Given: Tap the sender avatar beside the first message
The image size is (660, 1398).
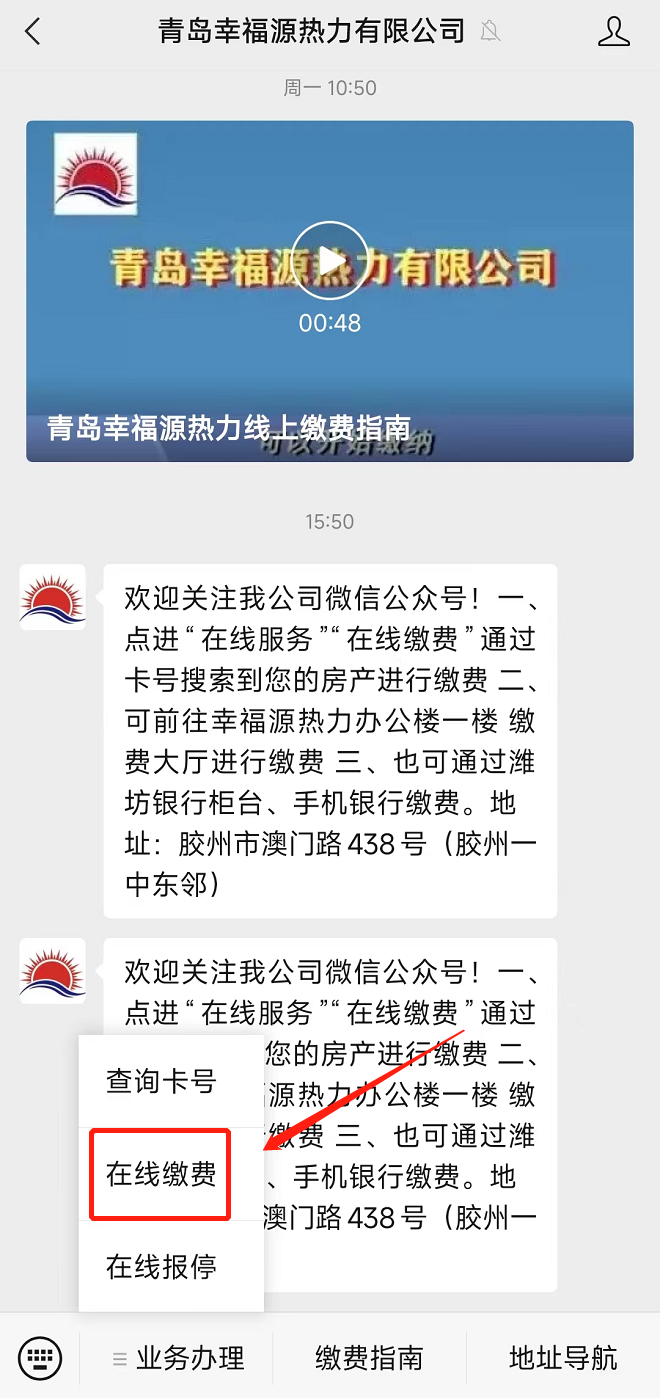Looking at the screenshot, I should coord(53,597).
